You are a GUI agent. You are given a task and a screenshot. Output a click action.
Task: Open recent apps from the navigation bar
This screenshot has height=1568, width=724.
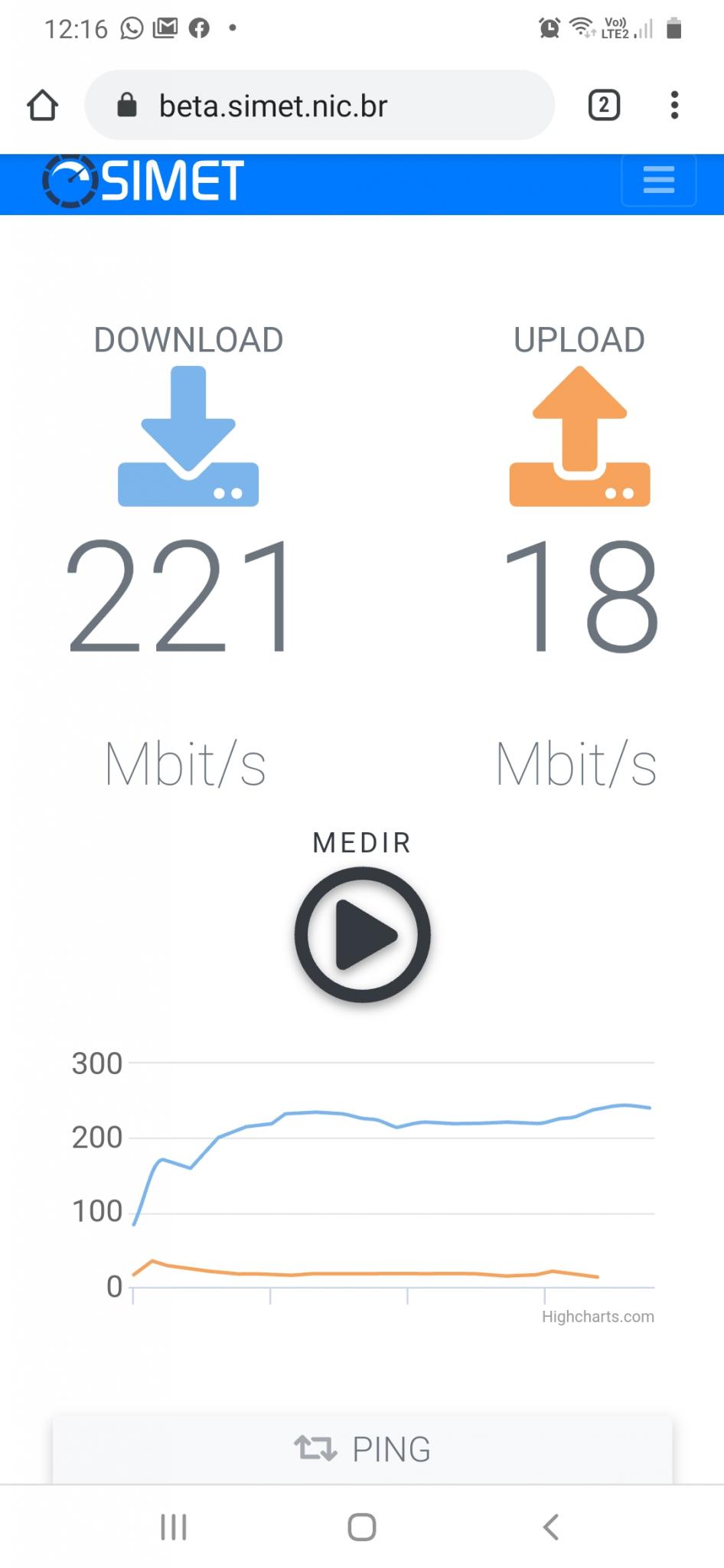tap(174, 1527)
